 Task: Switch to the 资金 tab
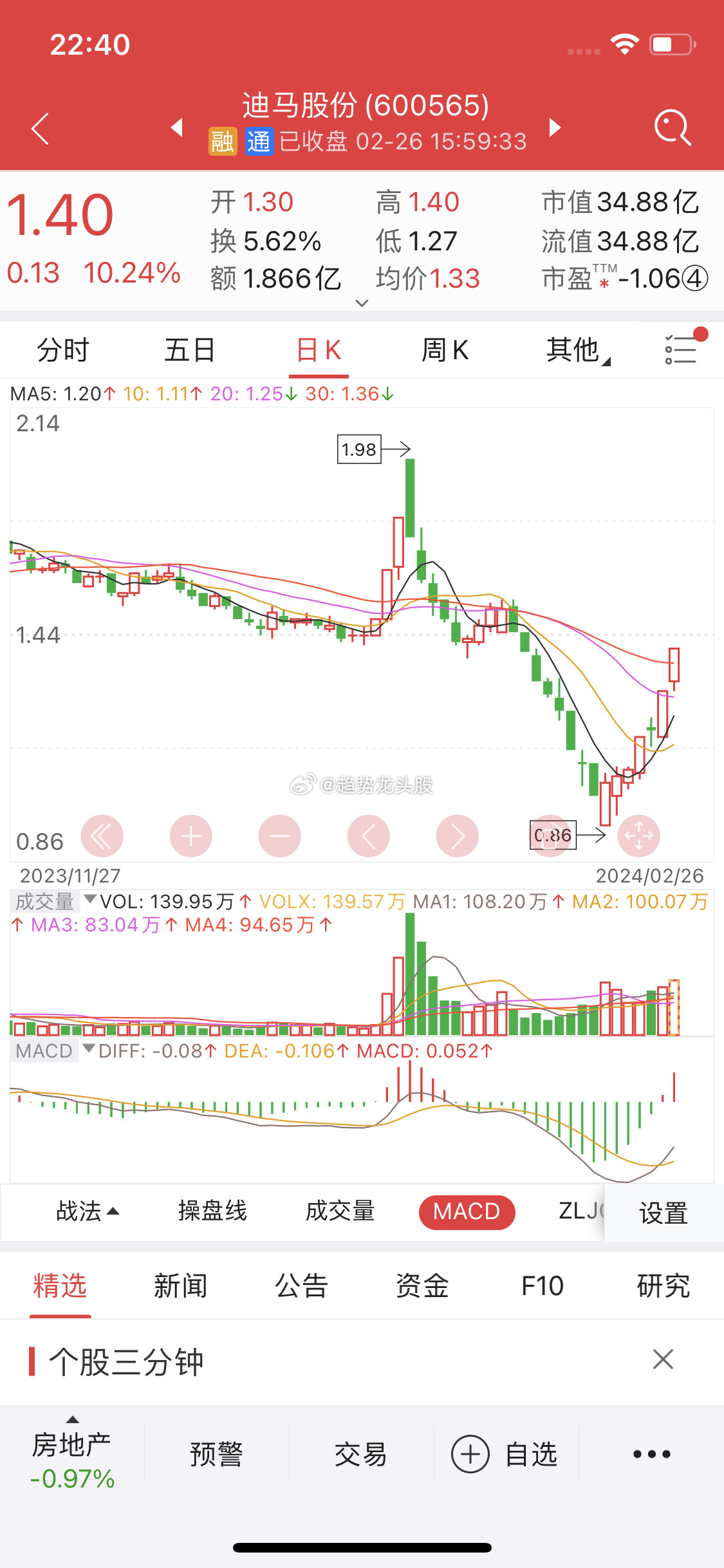tap(423, 1285)
